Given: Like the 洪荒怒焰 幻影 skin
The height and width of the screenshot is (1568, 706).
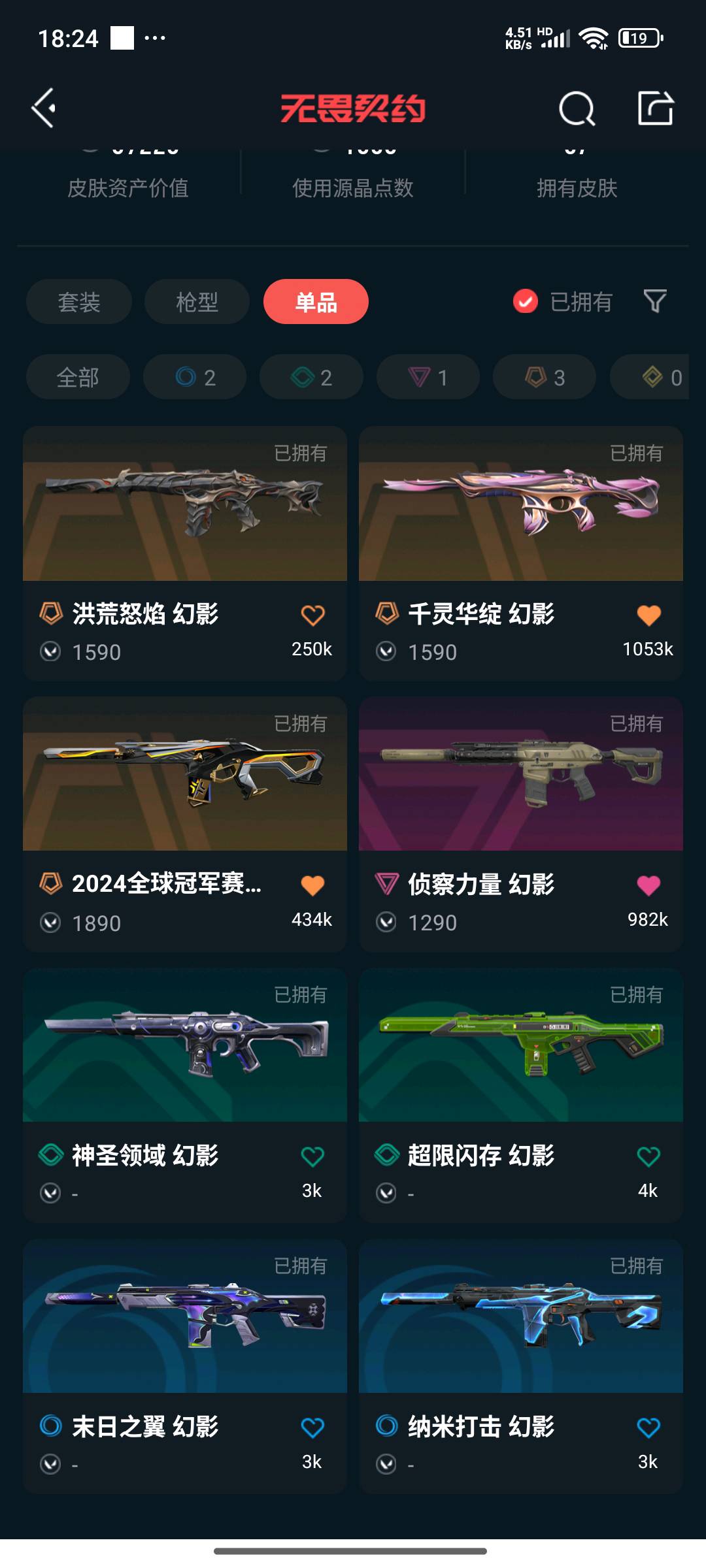Looking at the screenshot, I should point(312,615).
